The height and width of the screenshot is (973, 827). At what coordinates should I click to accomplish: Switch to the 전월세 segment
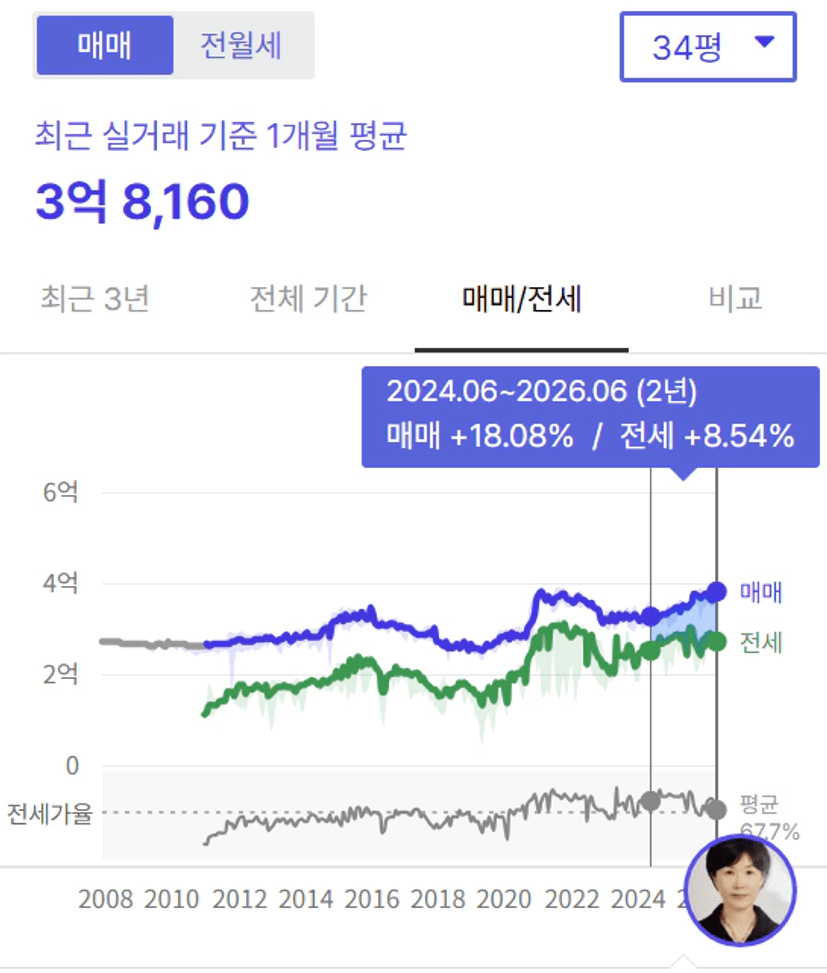point(242,45)
